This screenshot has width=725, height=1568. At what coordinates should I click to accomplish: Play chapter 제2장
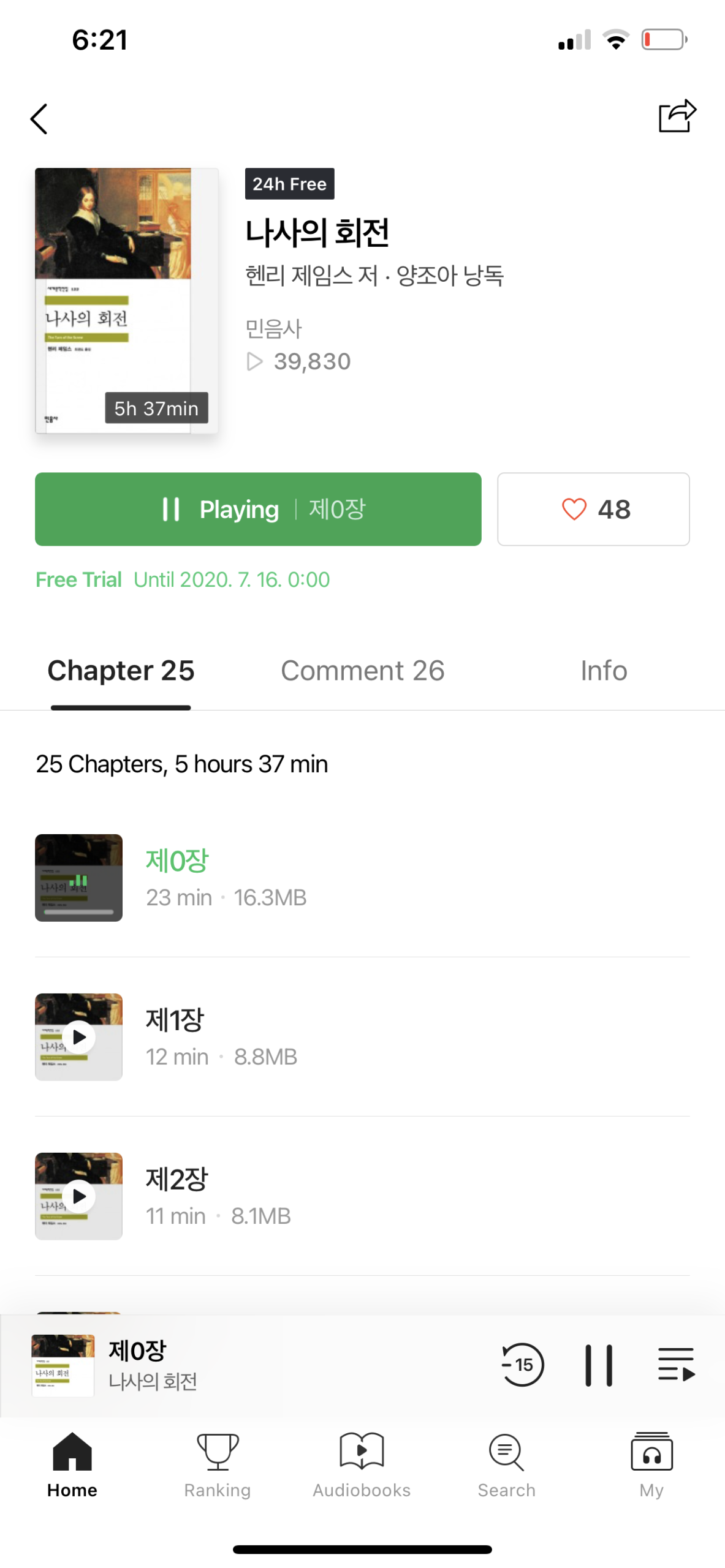(79, 1196)
